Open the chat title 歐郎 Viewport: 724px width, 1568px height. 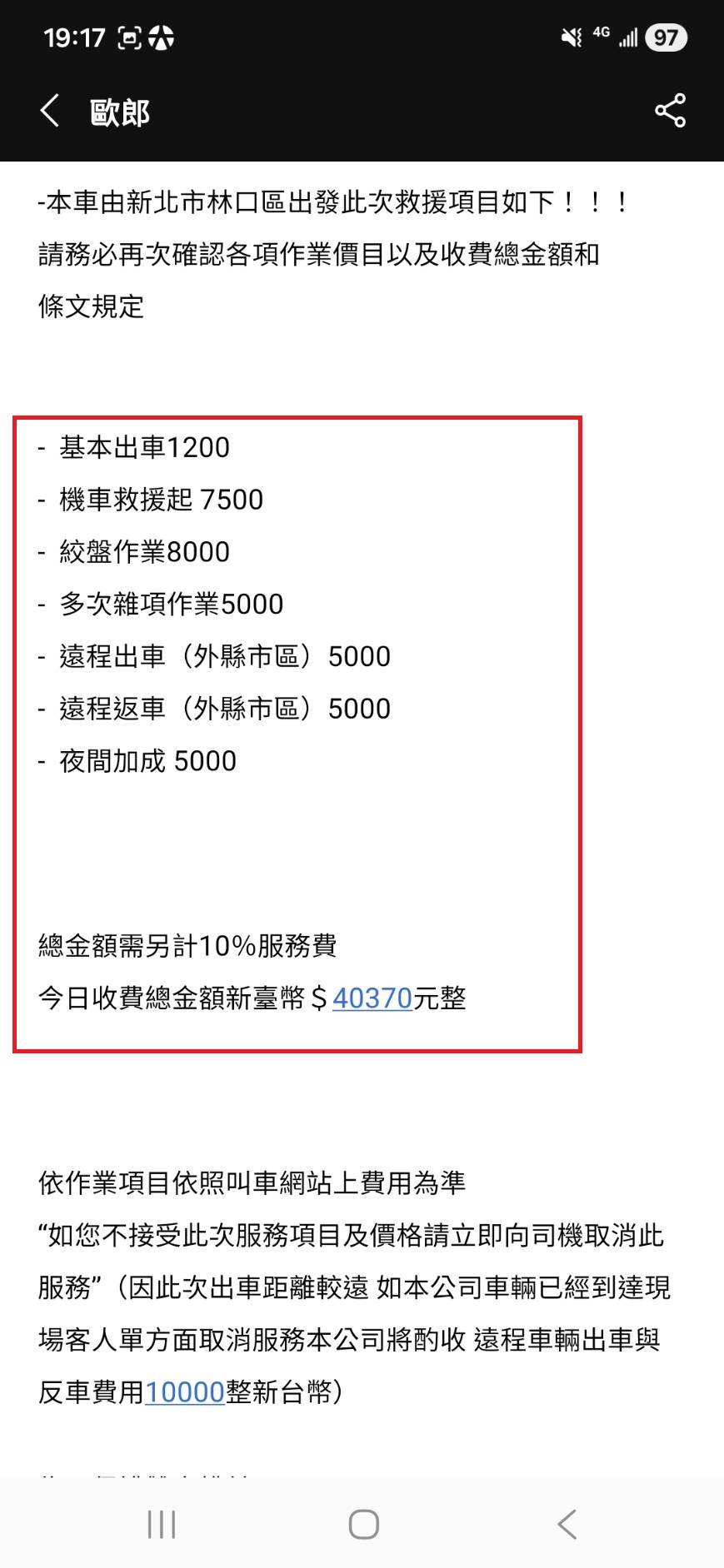pyautogui.click(x=120, y=111)
